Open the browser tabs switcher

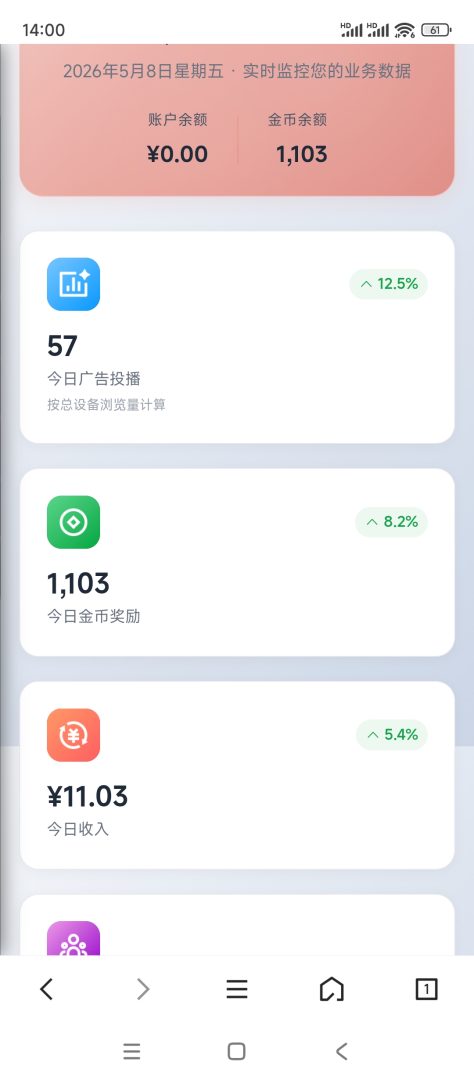coord(426,990)
